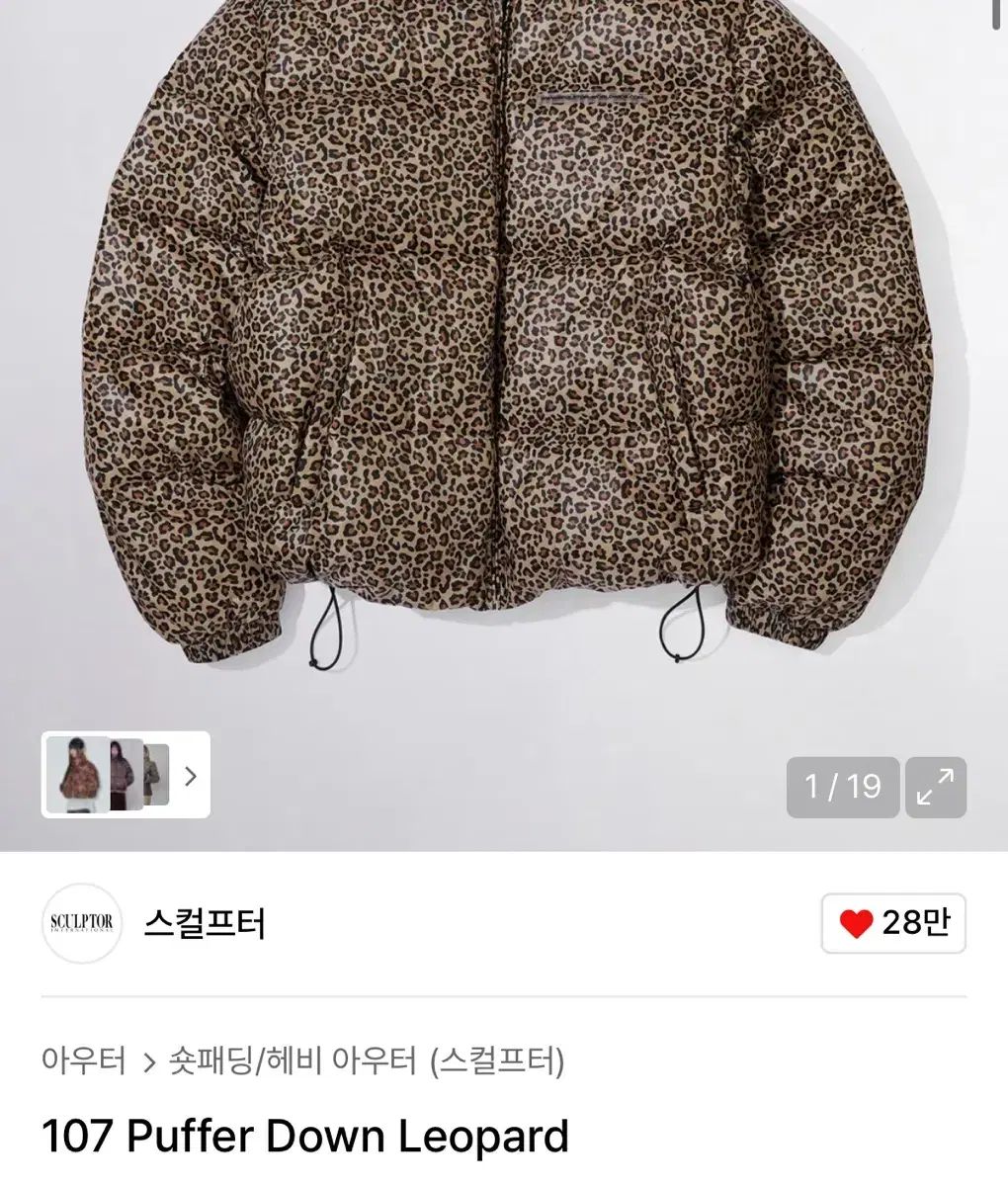Open the 스컬프터 brand page
1008x1186 pixels.
[205, 924]
